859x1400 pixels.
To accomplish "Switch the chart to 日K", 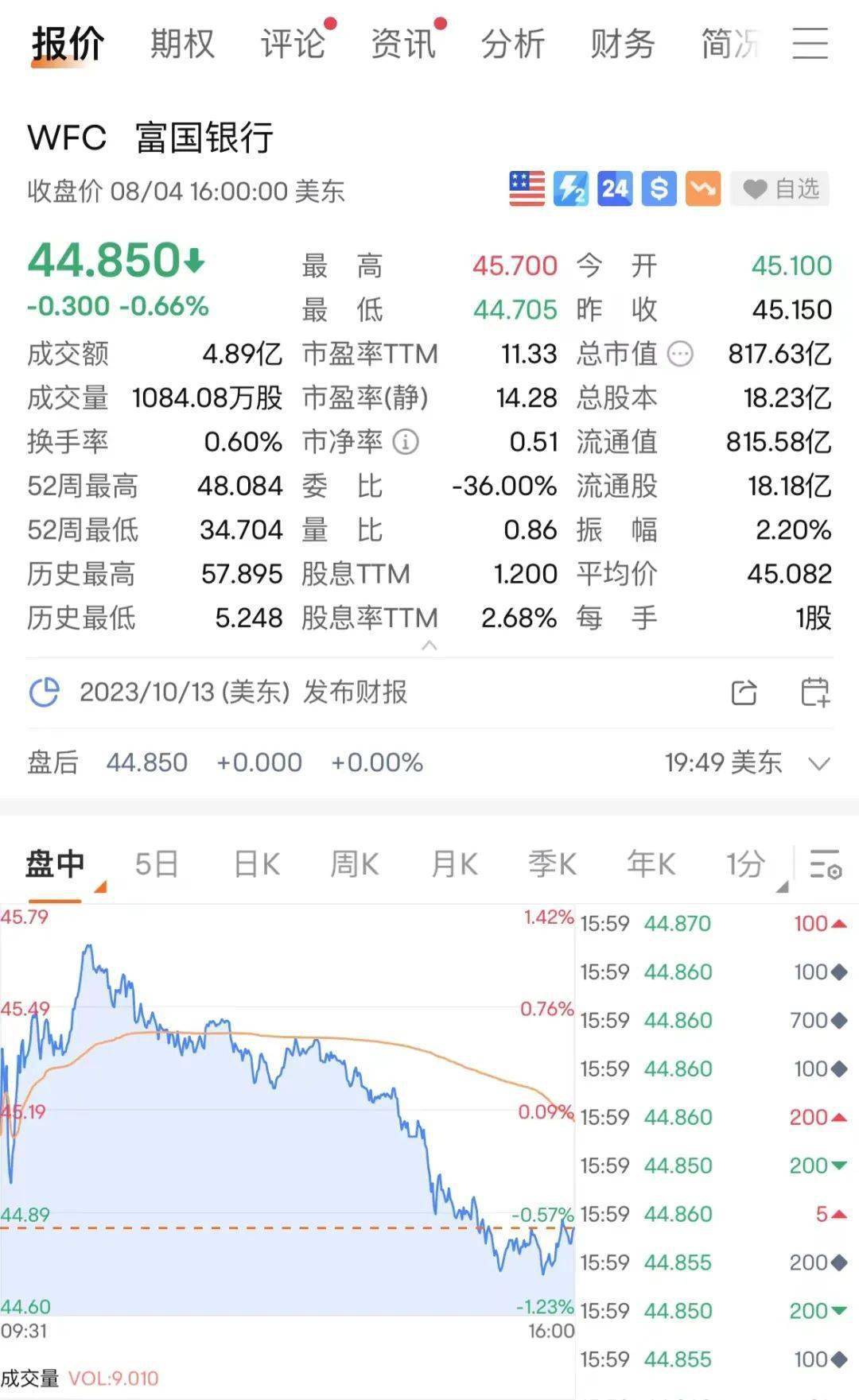I will (256, 863).
